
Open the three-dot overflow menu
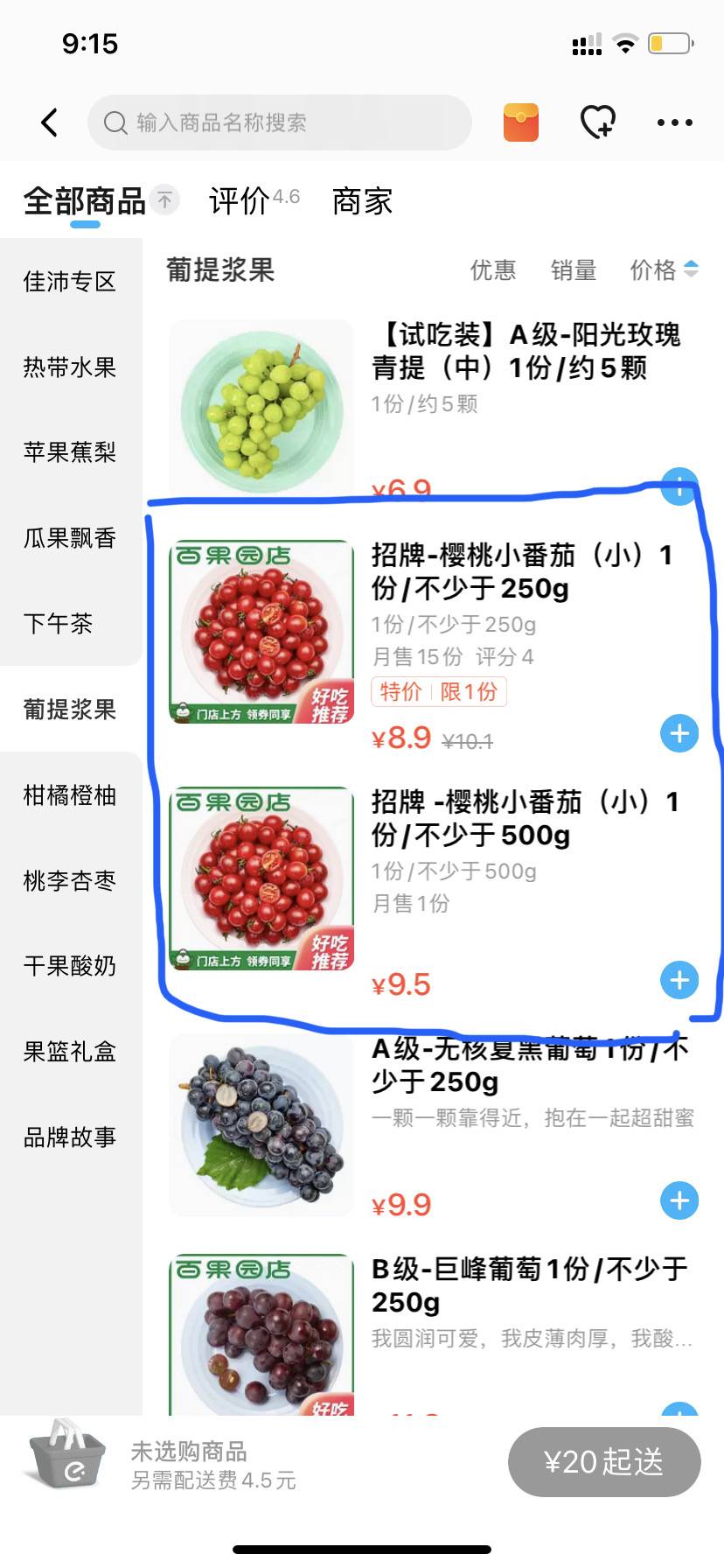[675, 122]
